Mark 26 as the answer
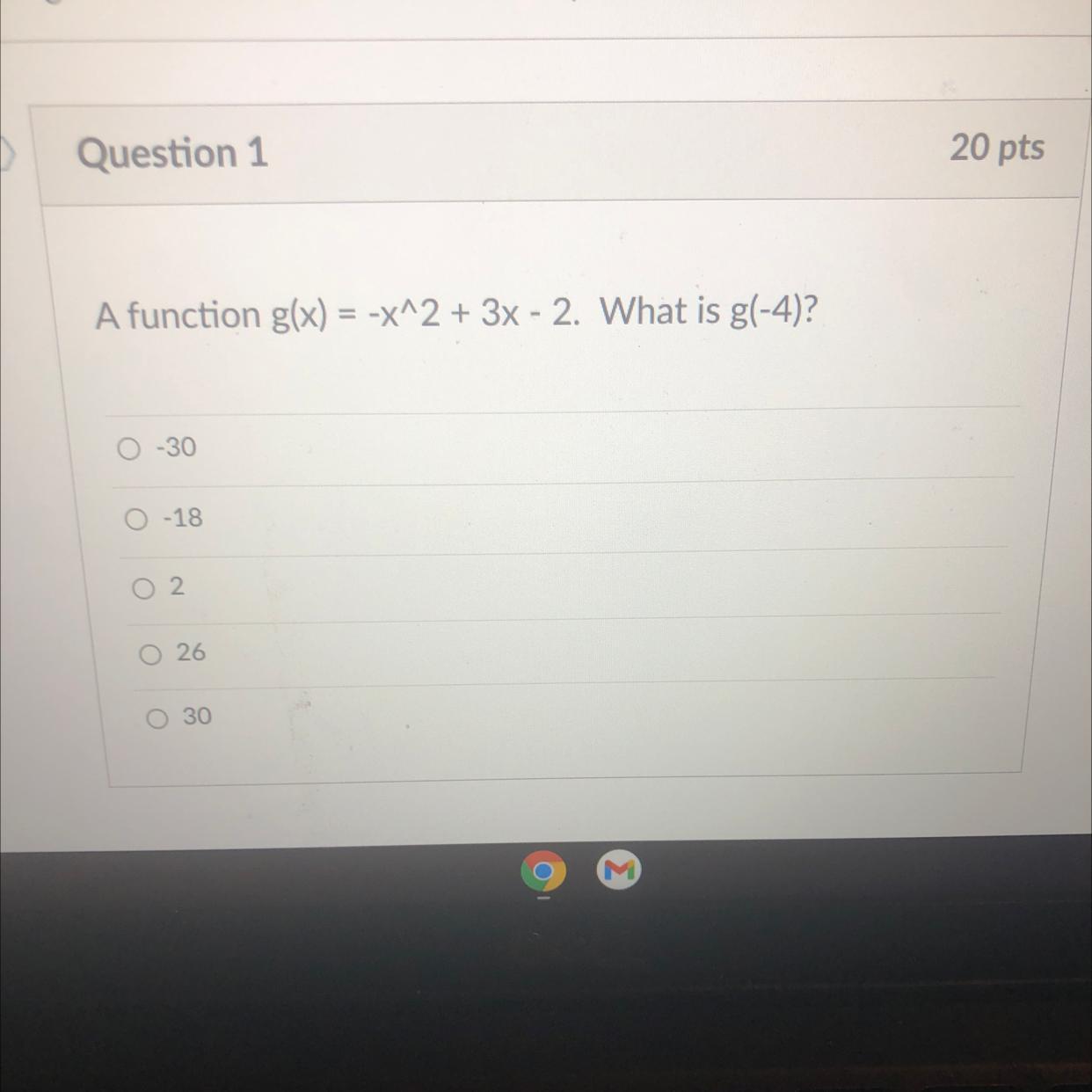The width and height of the screenshot is (1092, 1092). pyautogui.click(x=150, y=655)
